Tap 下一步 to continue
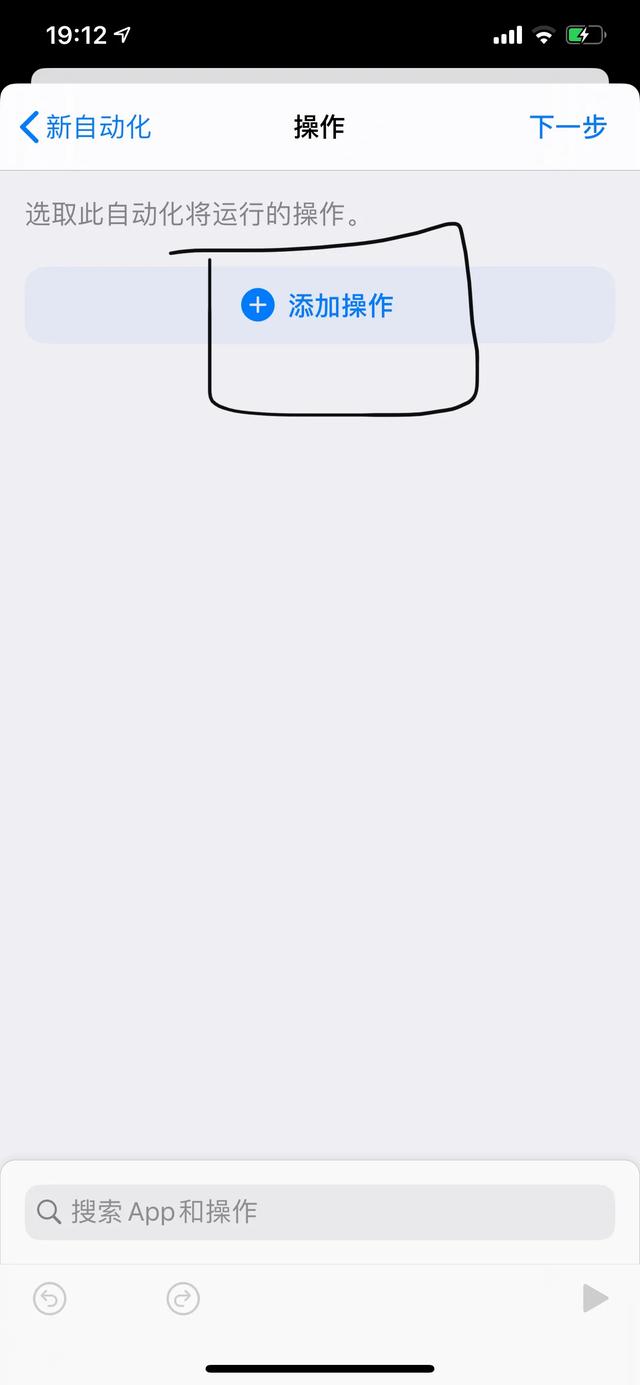 pyautogui.click(x=567, y=127)
